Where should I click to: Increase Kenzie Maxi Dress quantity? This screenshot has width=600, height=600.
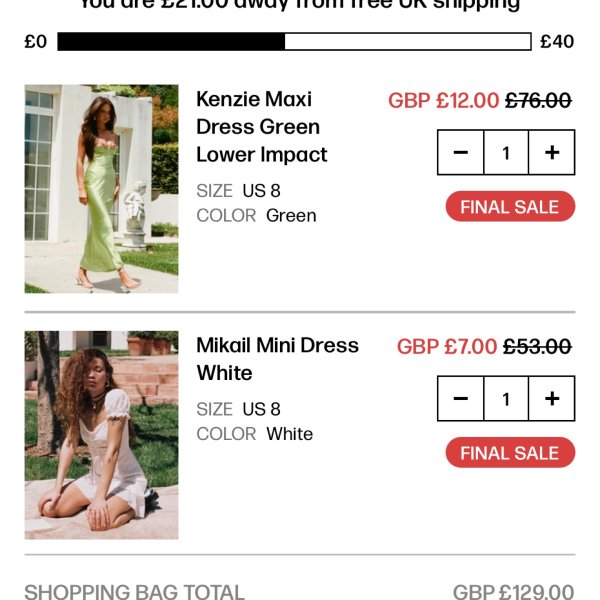(x=551, y=153)
